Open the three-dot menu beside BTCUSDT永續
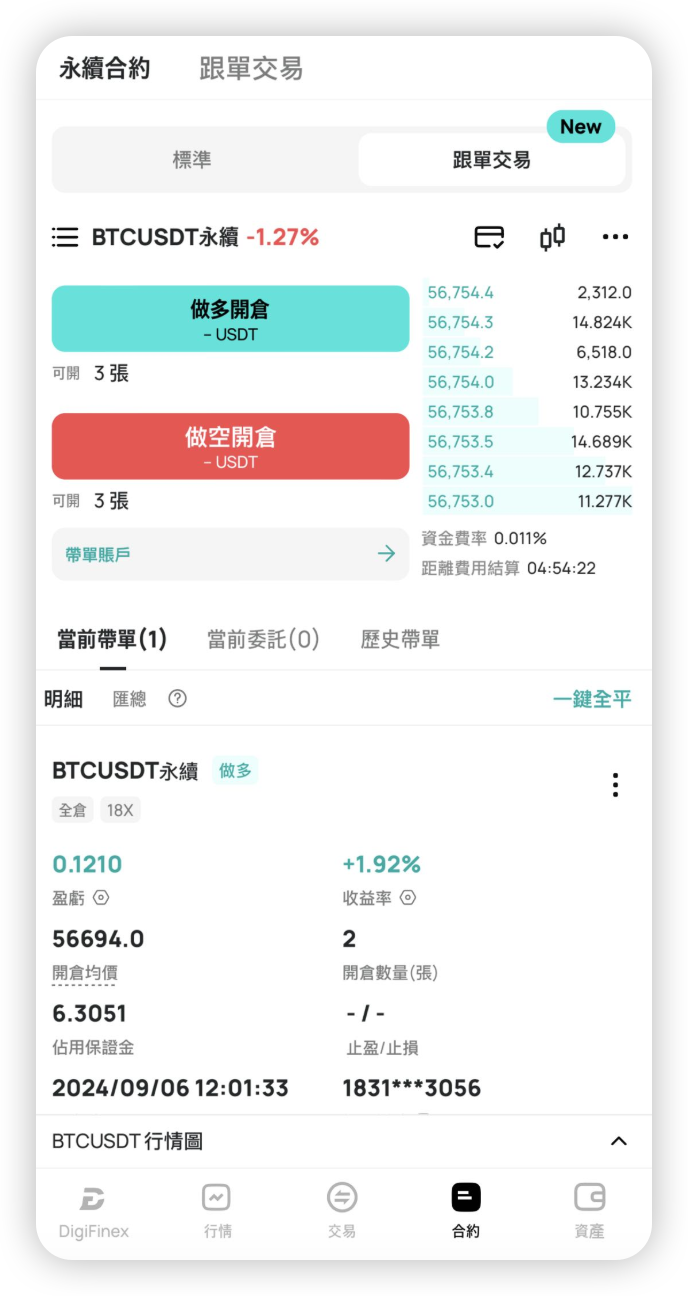The height and width of the screenshot is (1296, 688). [x=615, y=237]
